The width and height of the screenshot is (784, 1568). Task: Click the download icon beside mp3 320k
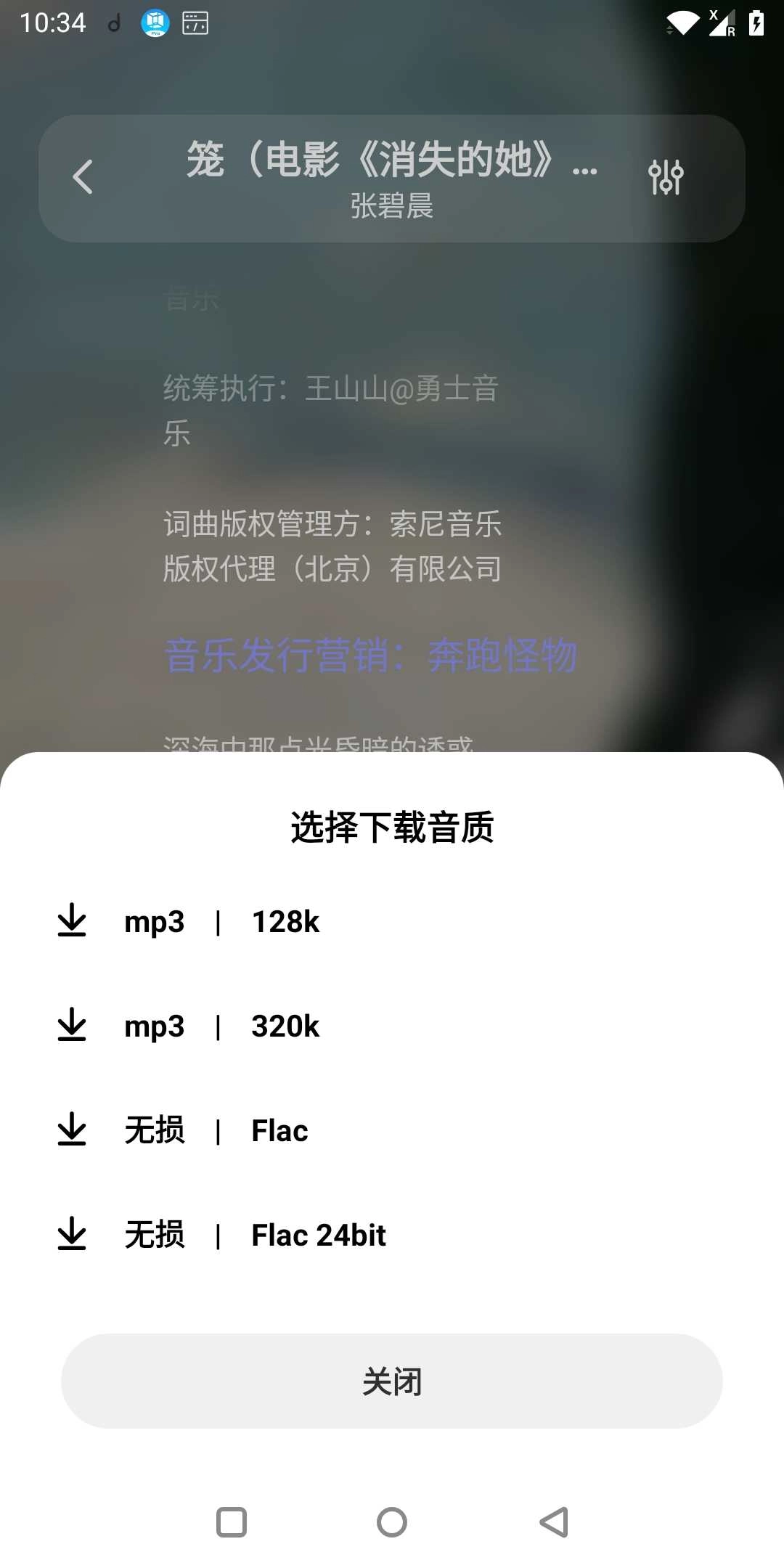pyautogui.click(x=71, y=1026)
